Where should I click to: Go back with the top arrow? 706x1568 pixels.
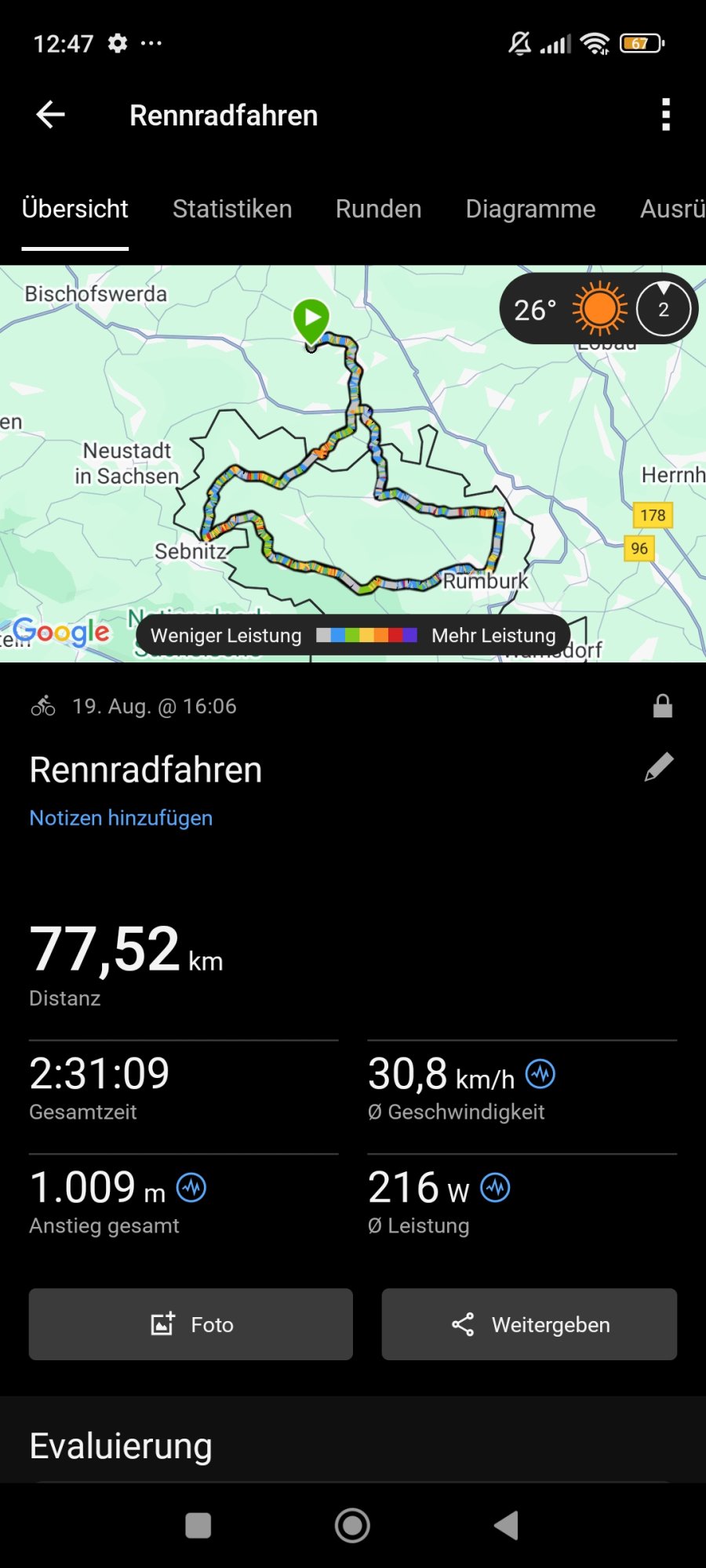(x=51, y=114)
